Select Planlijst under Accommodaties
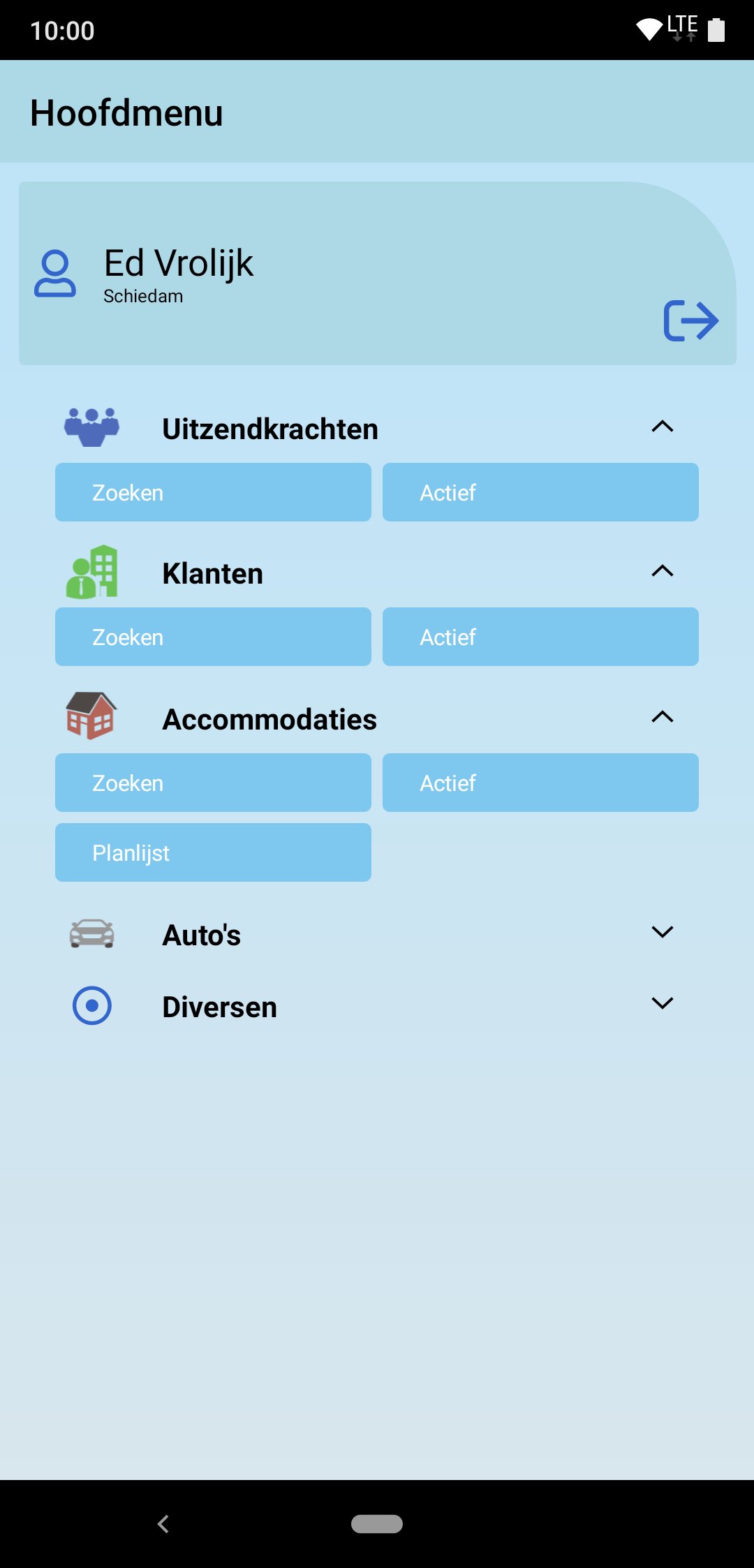 pos(212,852)
